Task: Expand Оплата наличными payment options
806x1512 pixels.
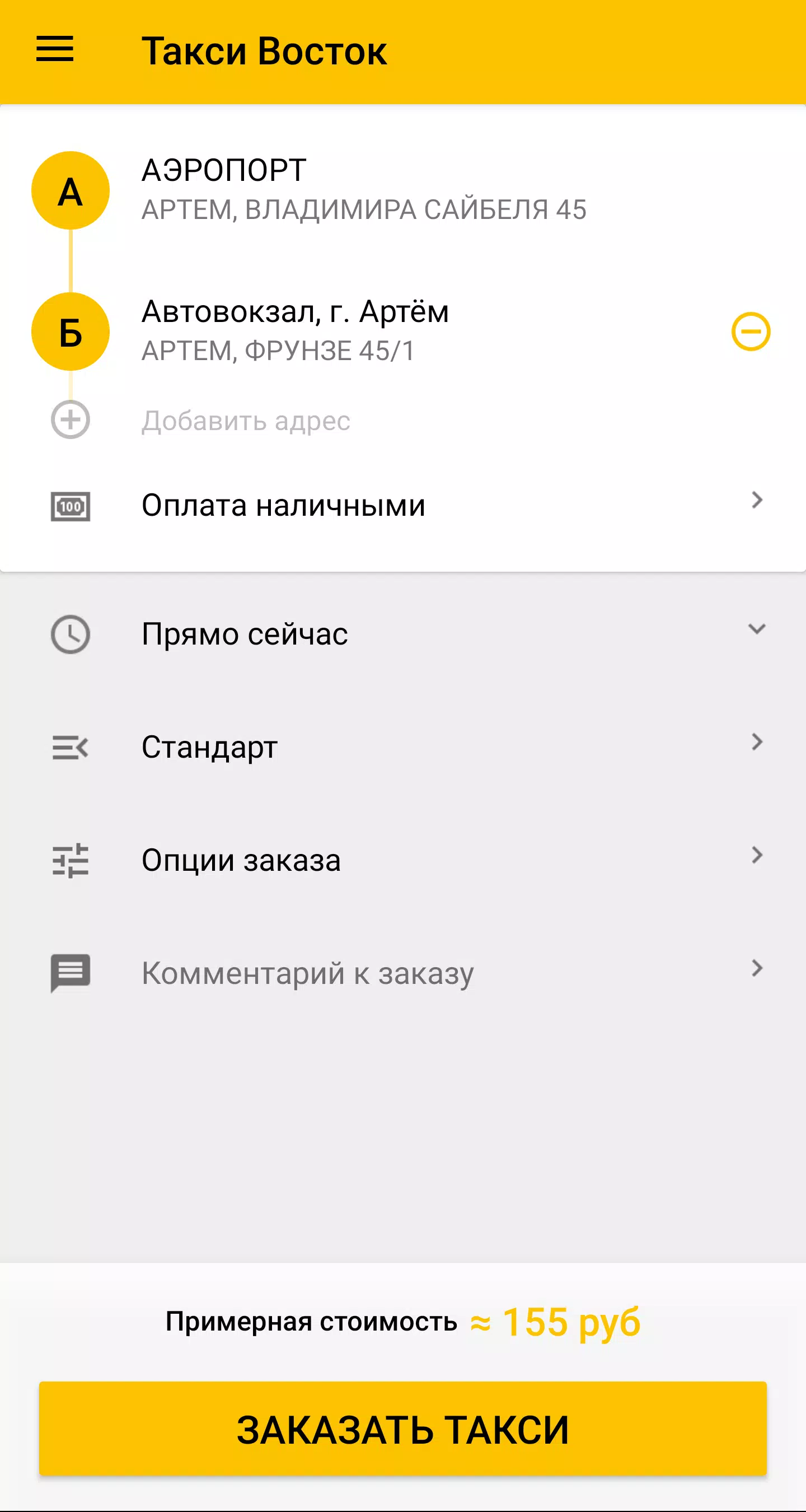Action: click(x=757, y=502)
